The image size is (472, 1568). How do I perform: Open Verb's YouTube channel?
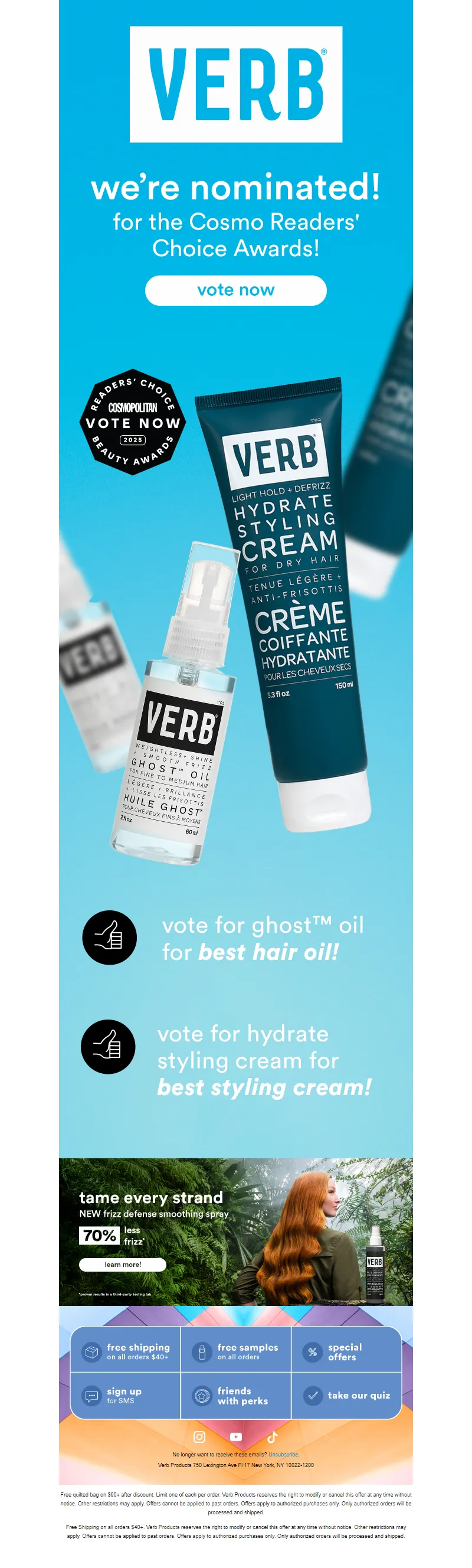[236, 1436]
